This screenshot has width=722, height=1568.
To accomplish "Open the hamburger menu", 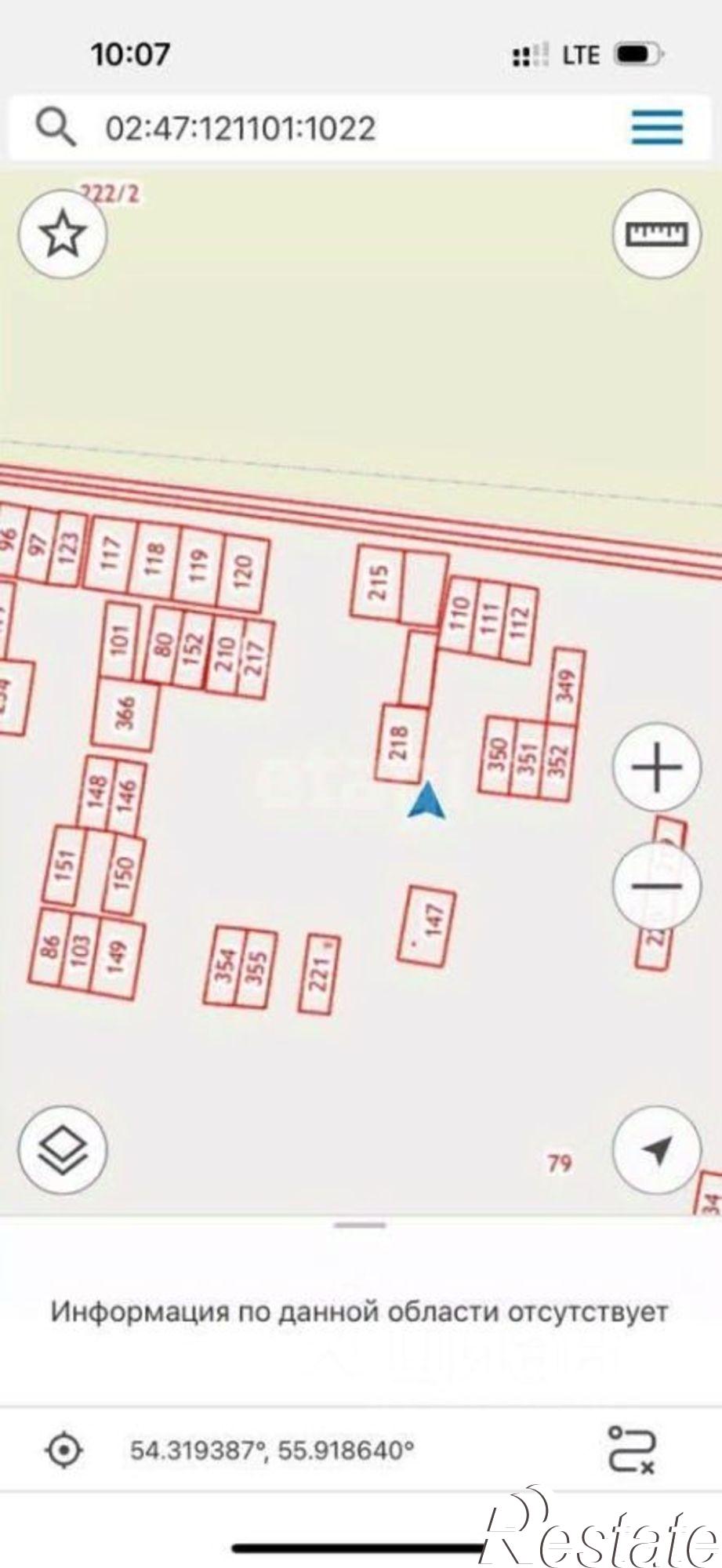I will point(657,127).
